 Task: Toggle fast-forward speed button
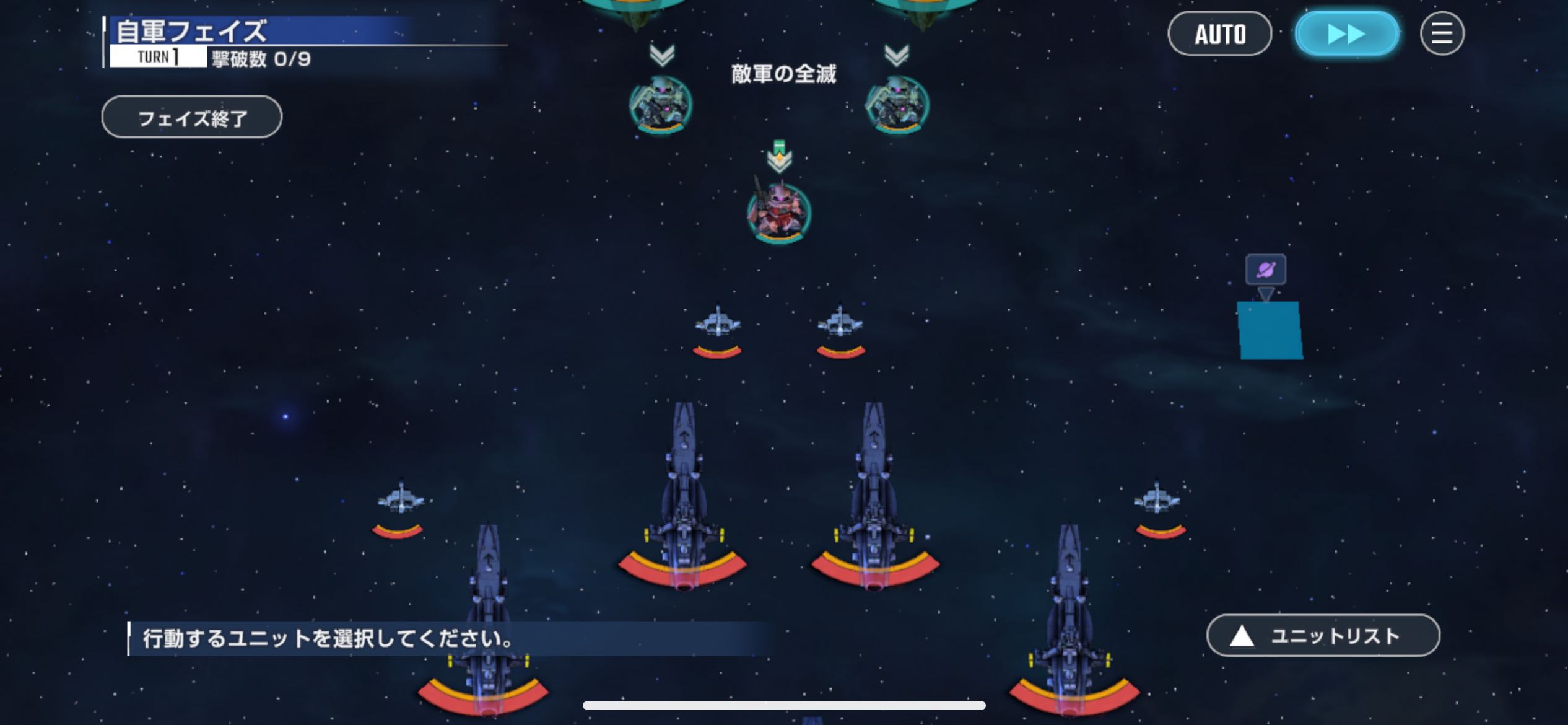[1346, 33]
